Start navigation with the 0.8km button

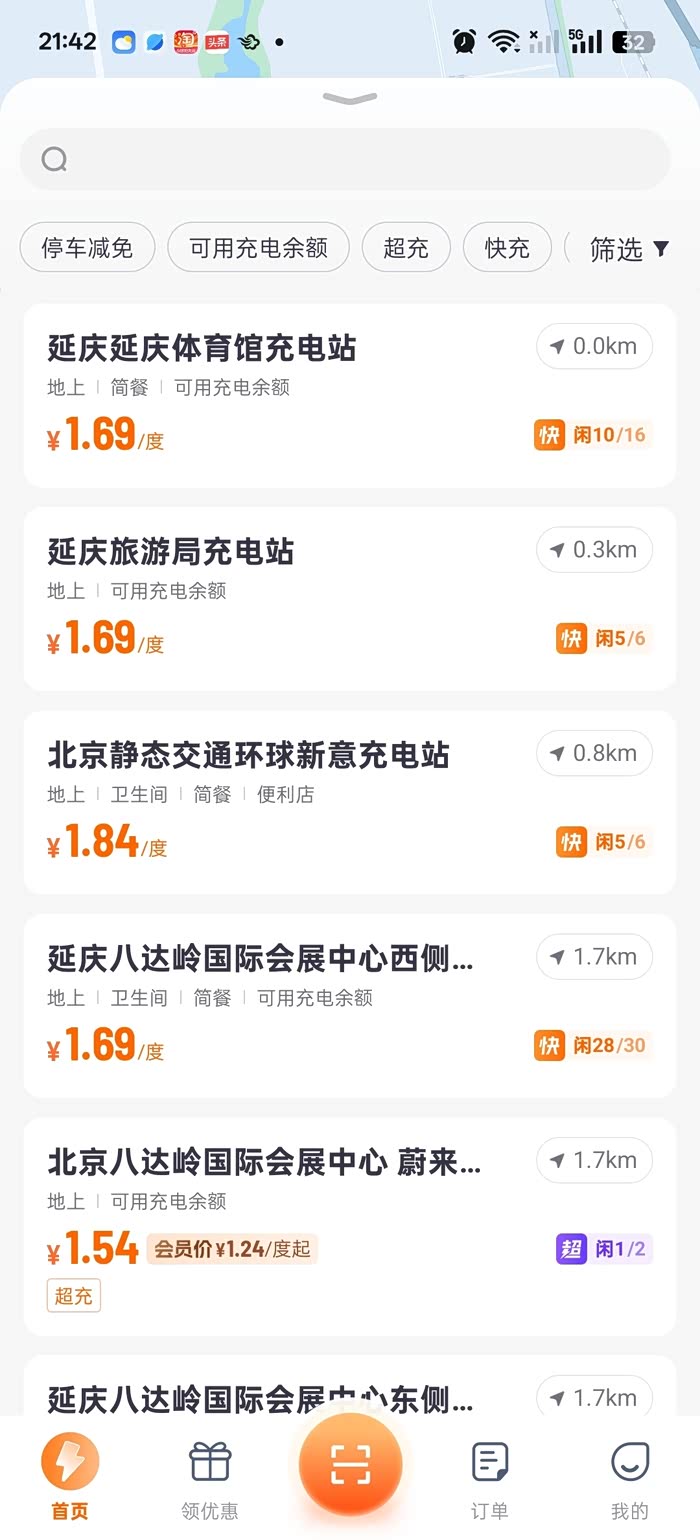tap(594, 754)
